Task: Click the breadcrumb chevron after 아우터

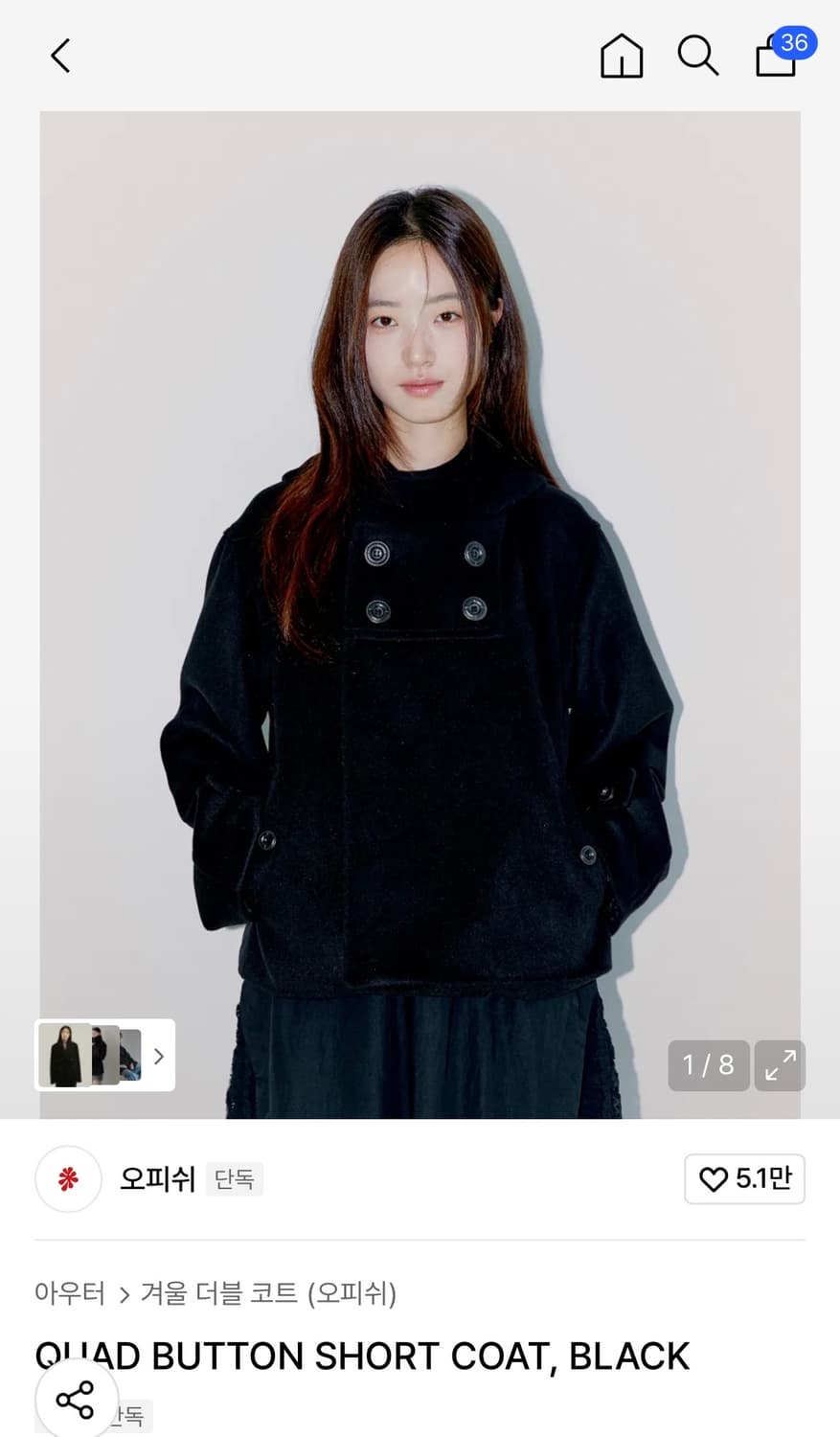Action: coord(125,1294)
